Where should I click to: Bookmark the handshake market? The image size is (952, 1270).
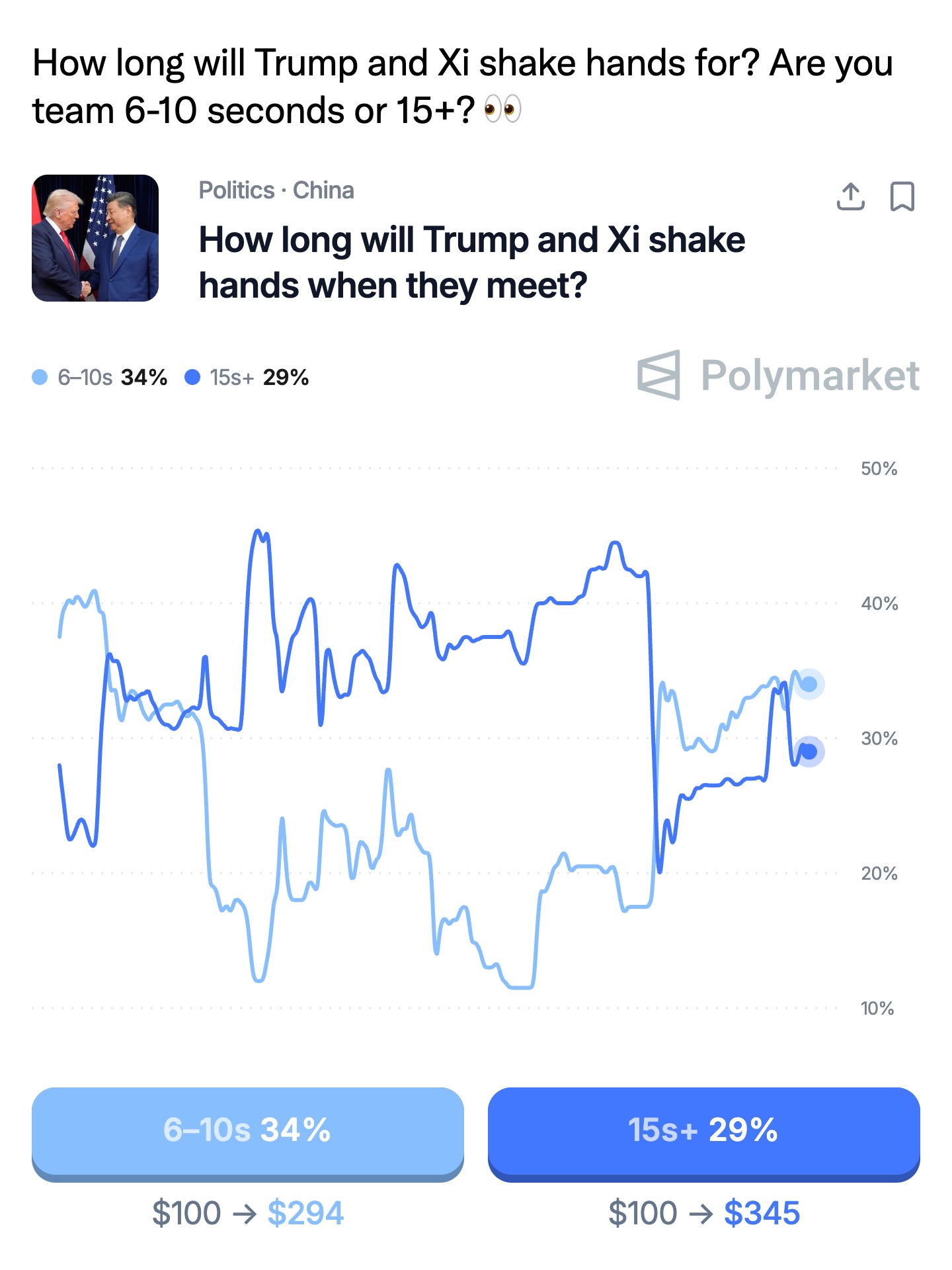click(x=902, y=196)
